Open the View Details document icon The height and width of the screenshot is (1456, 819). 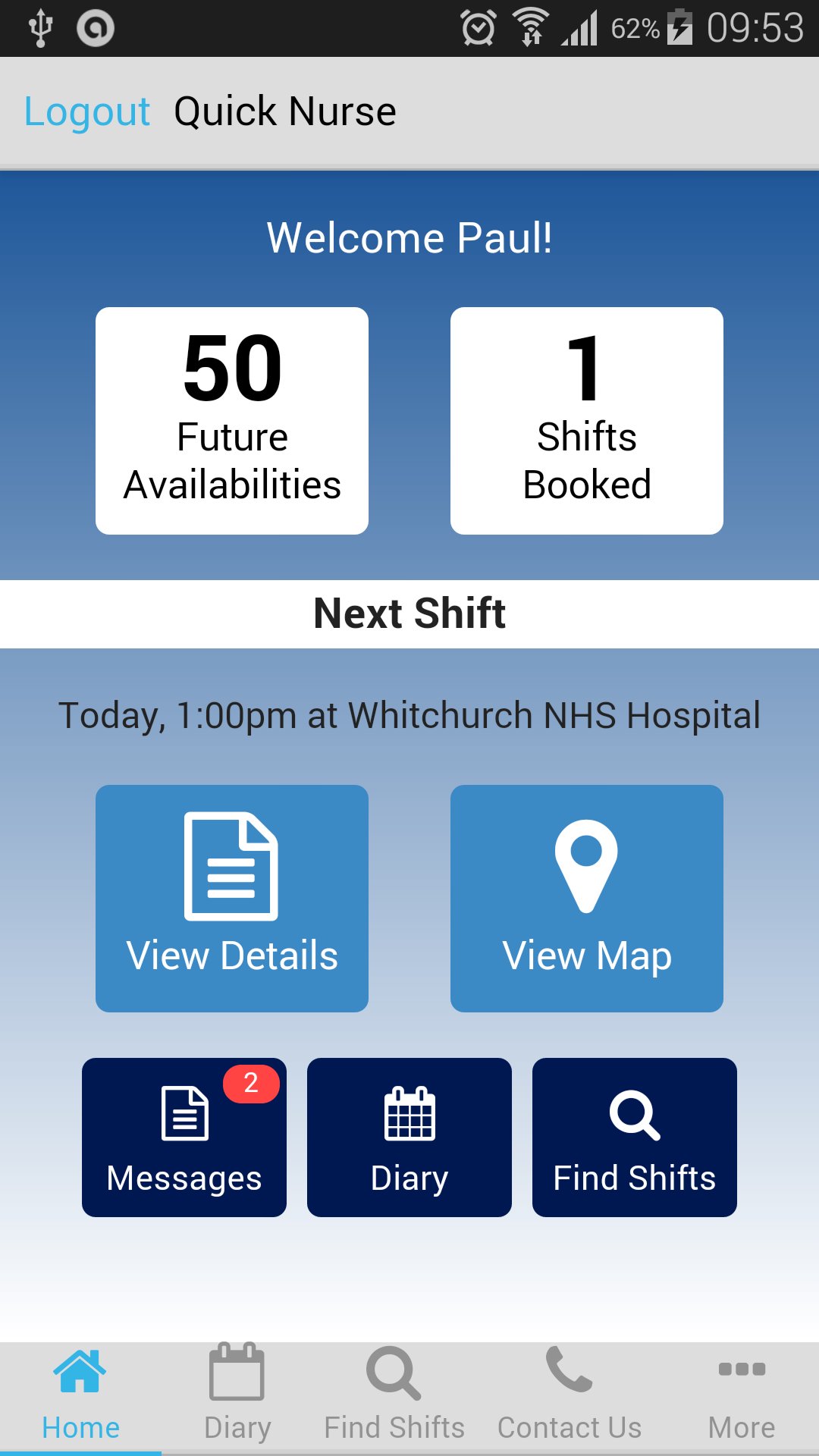pyautogui.click(x=231, y=867)
